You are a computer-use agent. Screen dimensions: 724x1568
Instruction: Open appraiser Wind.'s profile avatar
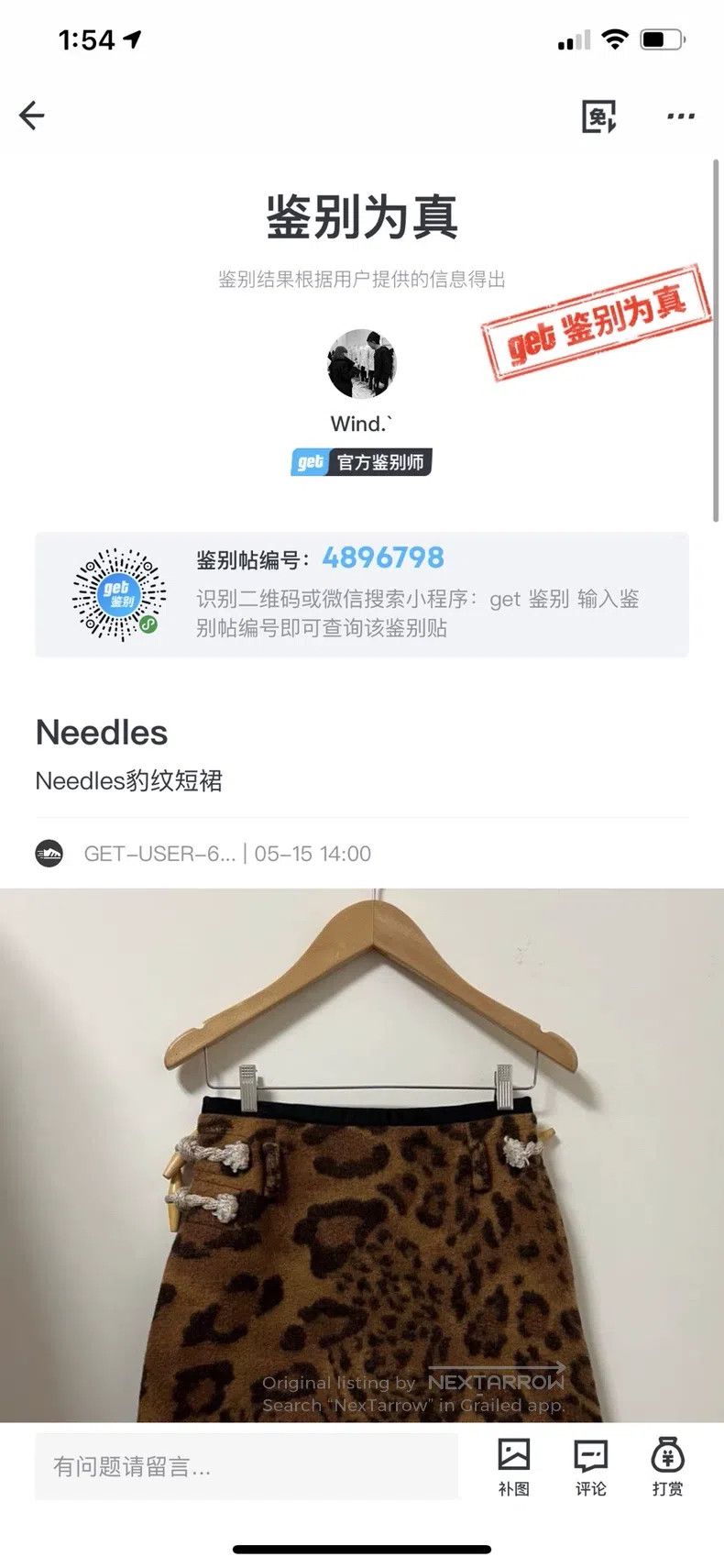click(361, 364)
